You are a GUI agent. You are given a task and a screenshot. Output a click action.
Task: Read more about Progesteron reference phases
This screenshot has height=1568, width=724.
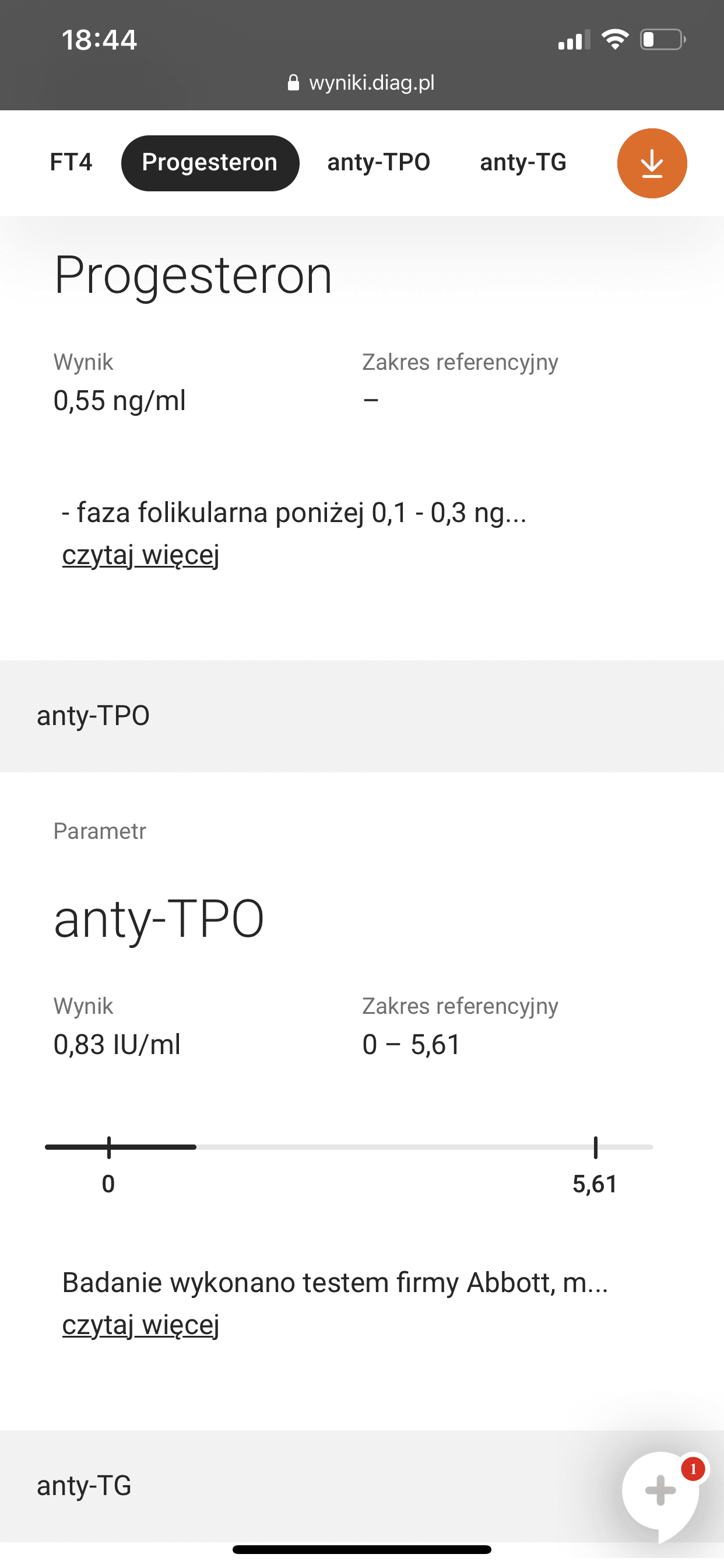pyautogui.click(x=140, y=555)
